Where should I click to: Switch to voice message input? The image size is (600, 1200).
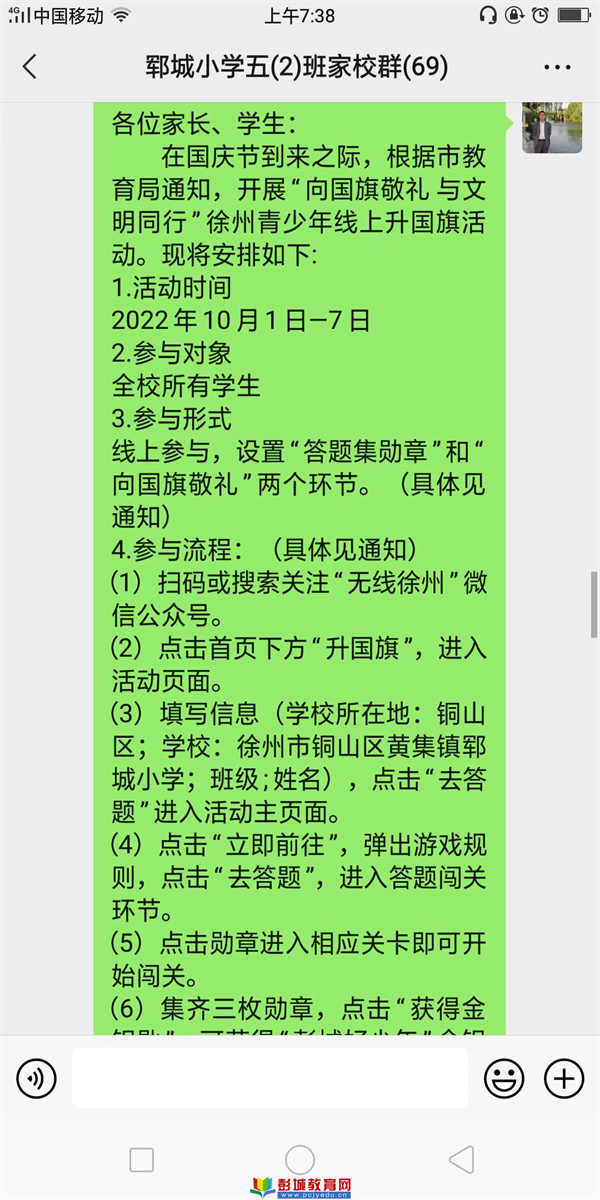pos(37,1077)
